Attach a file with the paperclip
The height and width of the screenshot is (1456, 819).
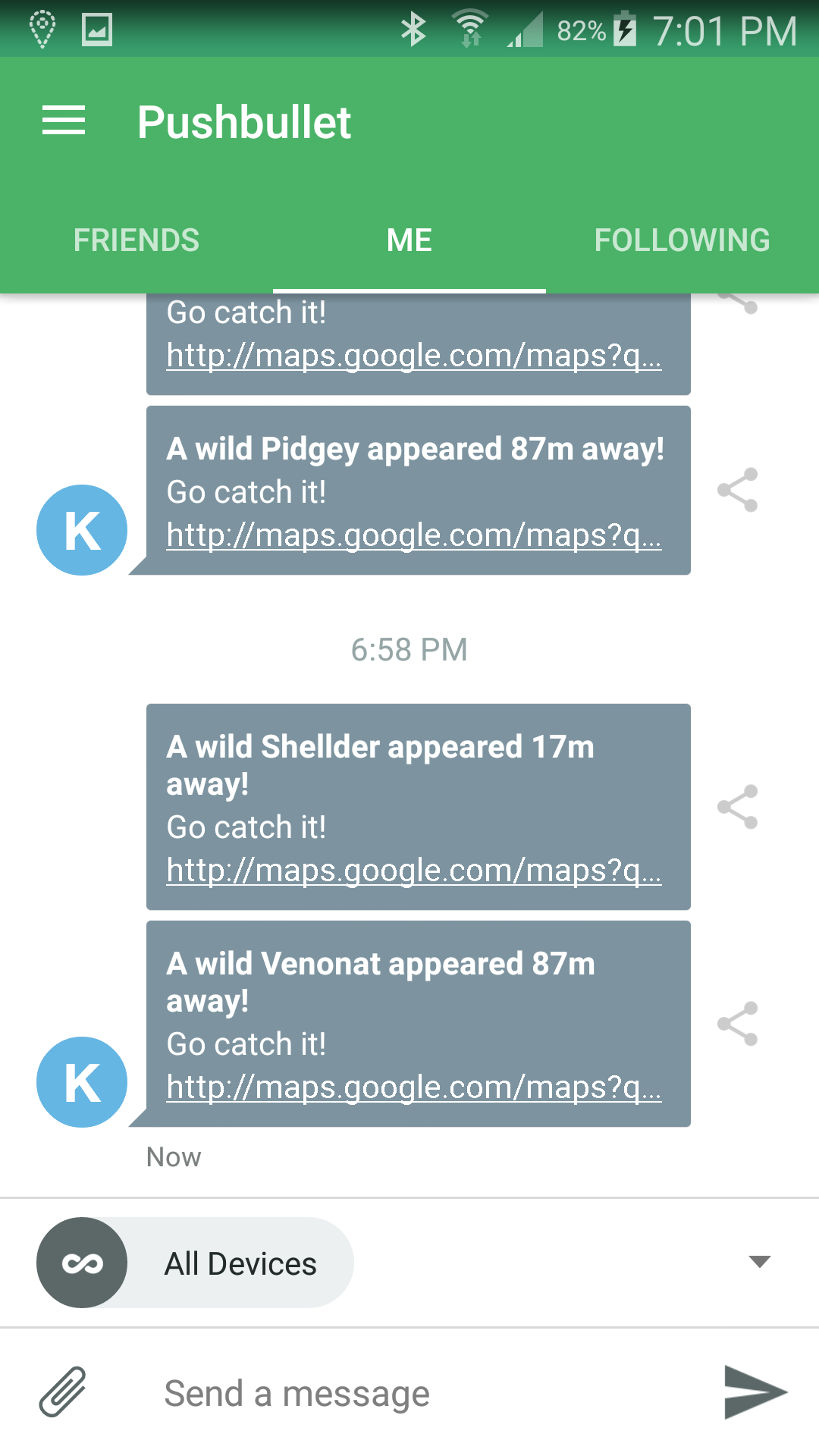click(63, 1392)
